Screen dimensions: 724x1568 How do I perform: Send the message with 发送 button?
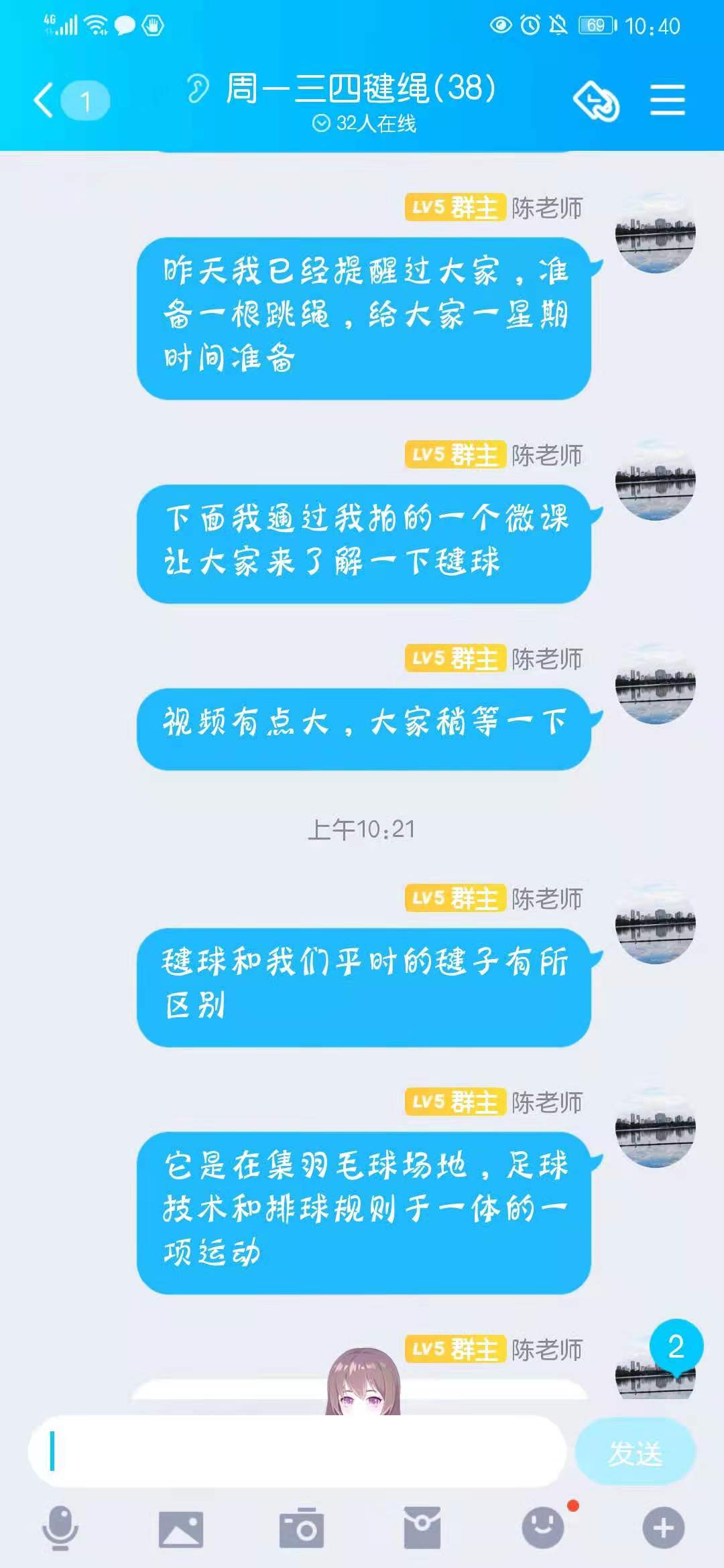point(635,1453)
